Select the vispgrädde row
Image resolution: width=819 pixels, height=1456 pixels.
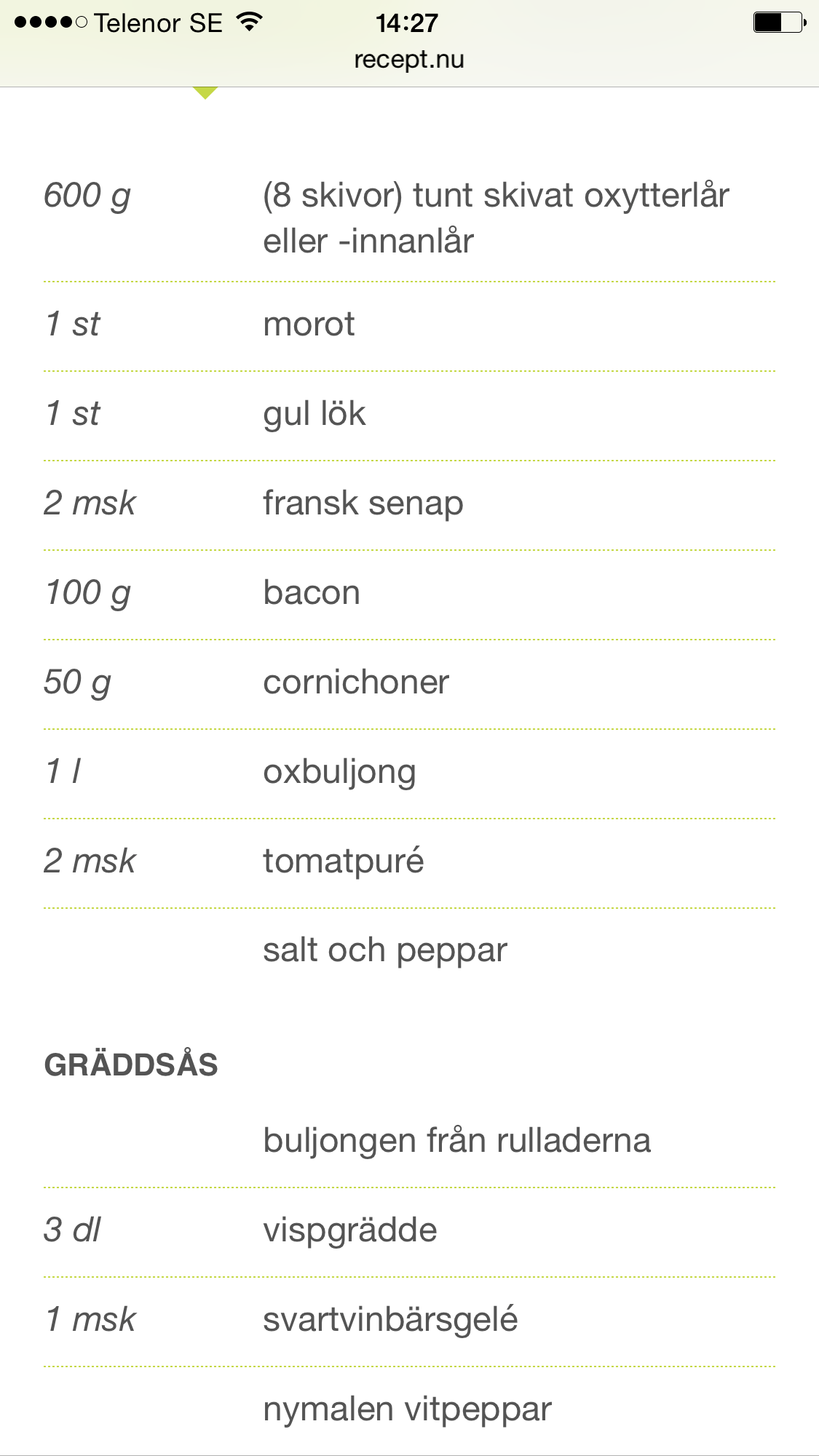click(x=350, y=1230)
